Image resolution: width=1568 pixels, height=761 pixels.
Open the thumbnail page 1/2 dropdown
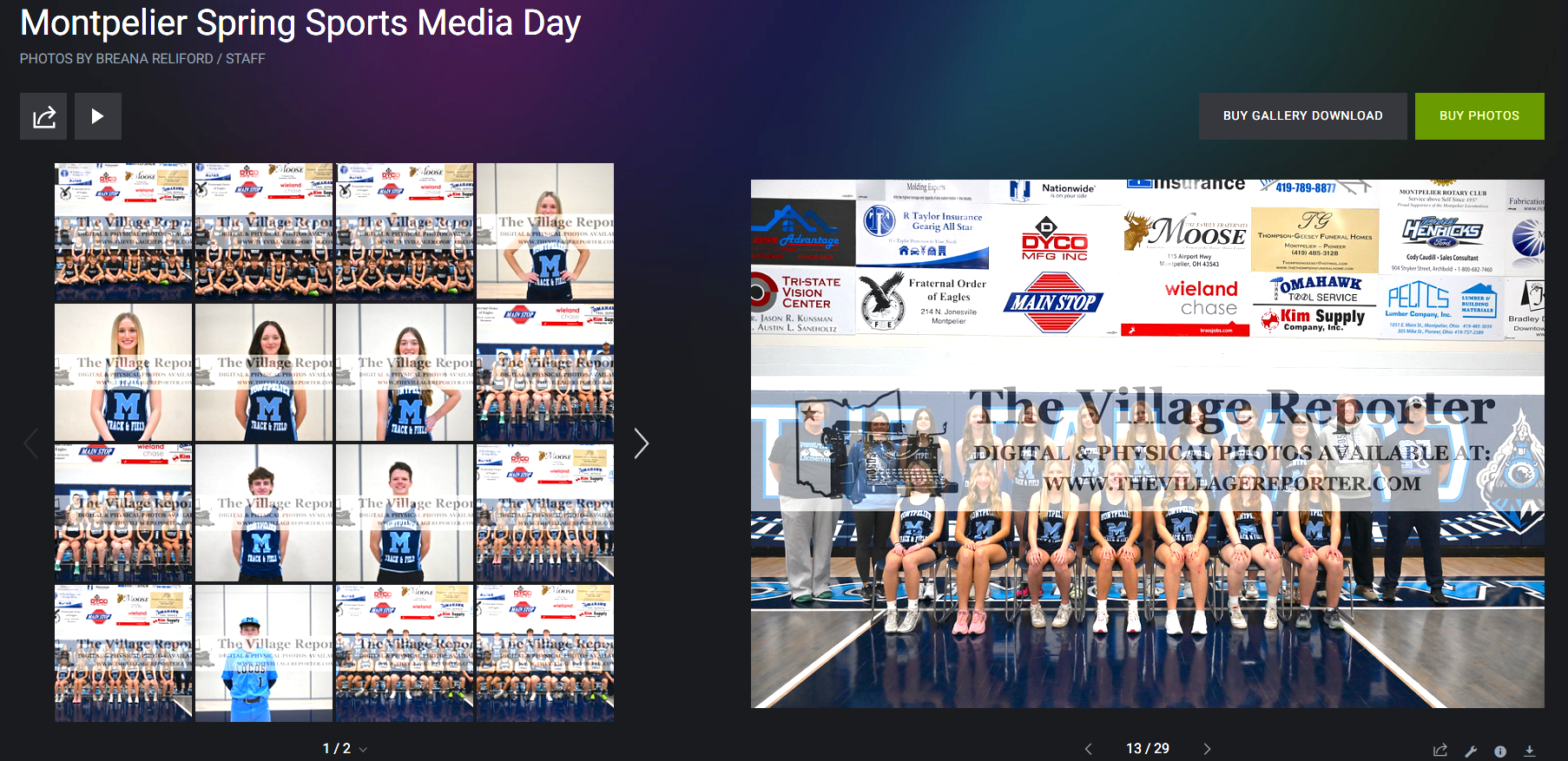(x=345, y=749)
